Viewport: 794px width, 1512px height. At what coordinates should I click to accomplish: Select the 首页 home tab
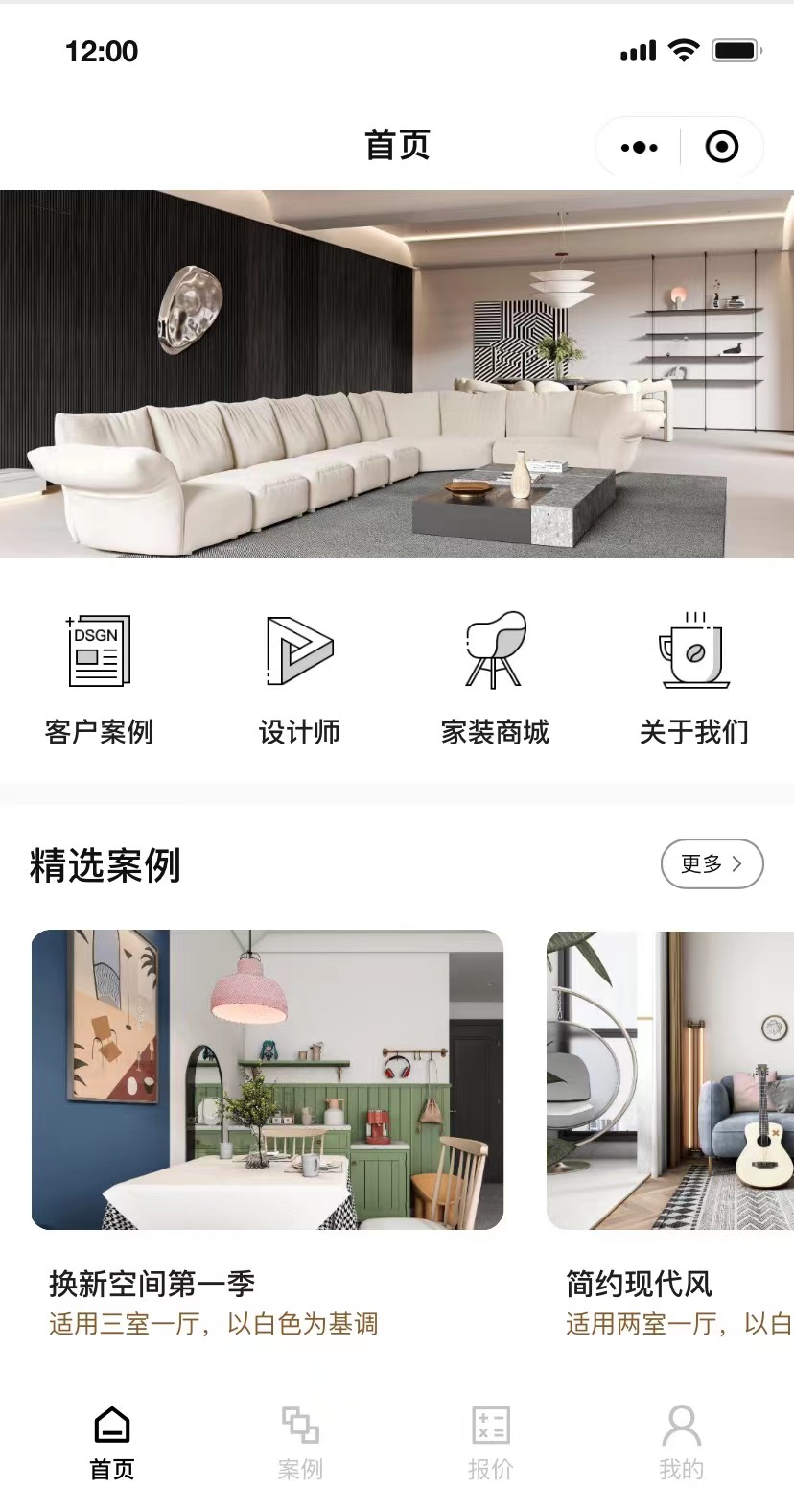click(x=112, y=1442)
